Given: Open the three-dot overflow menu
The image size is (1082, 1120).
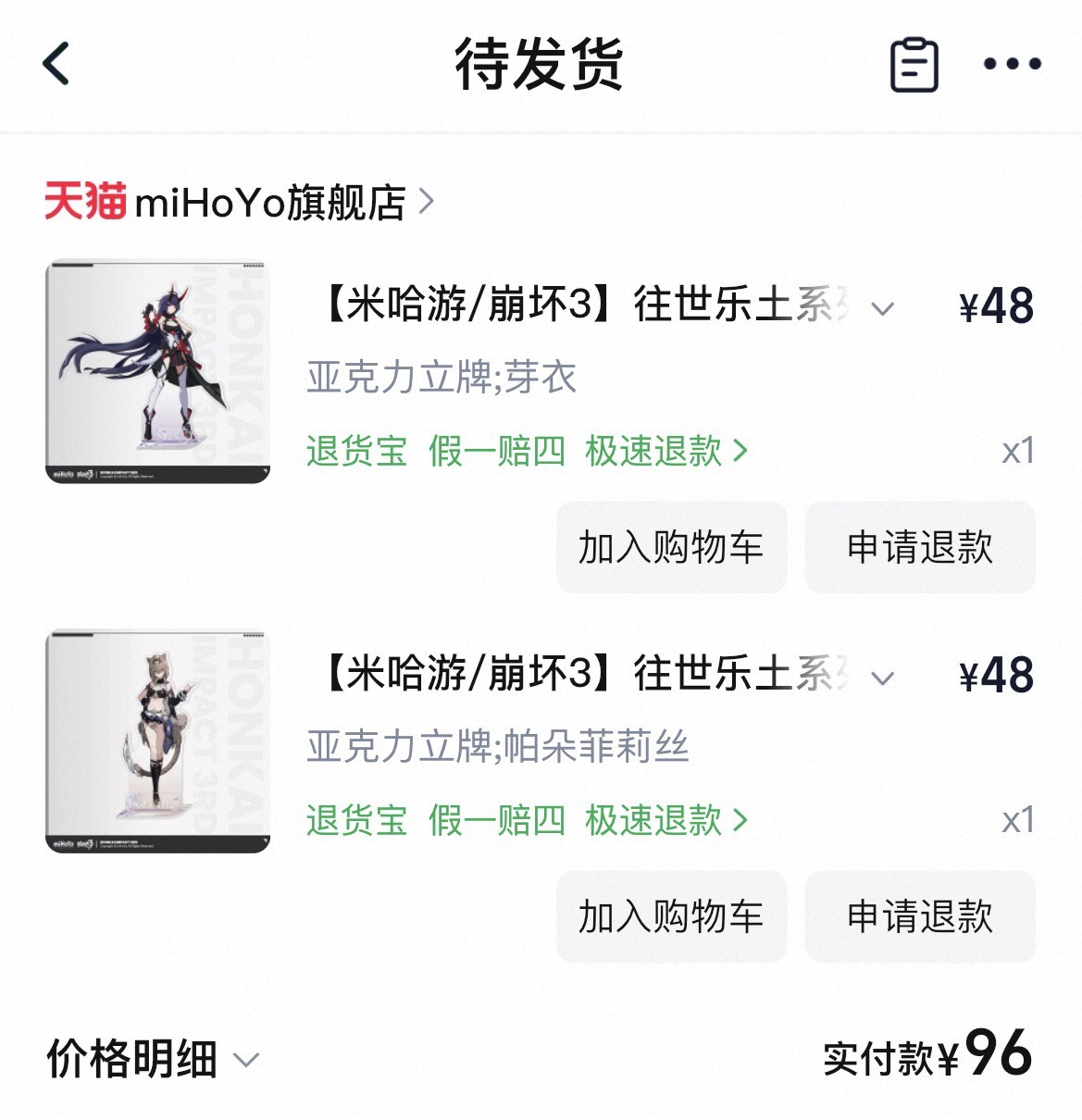Looking at the screenshot, I should pos(1012,65).
